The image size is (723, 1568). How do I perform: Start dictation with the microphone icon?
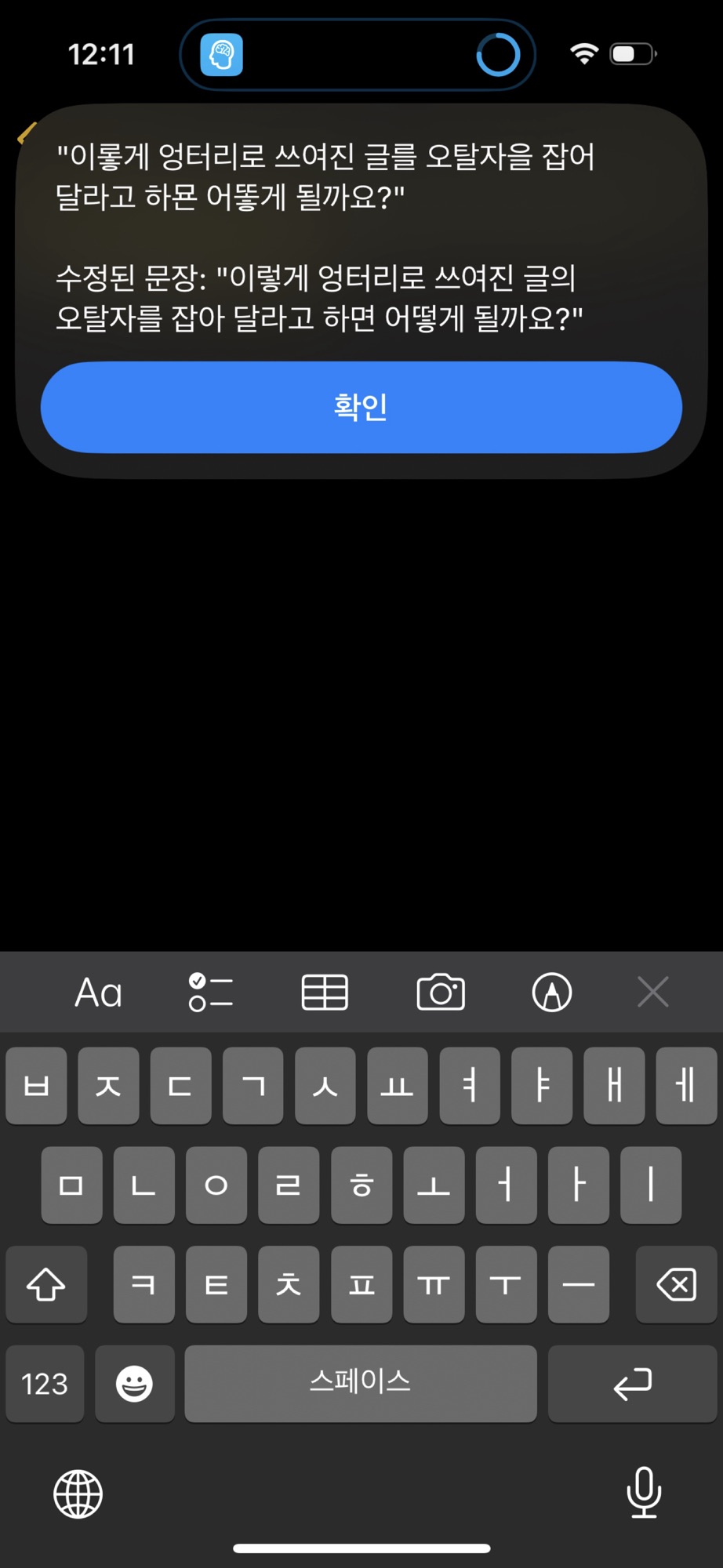(x=644, y=1492)
